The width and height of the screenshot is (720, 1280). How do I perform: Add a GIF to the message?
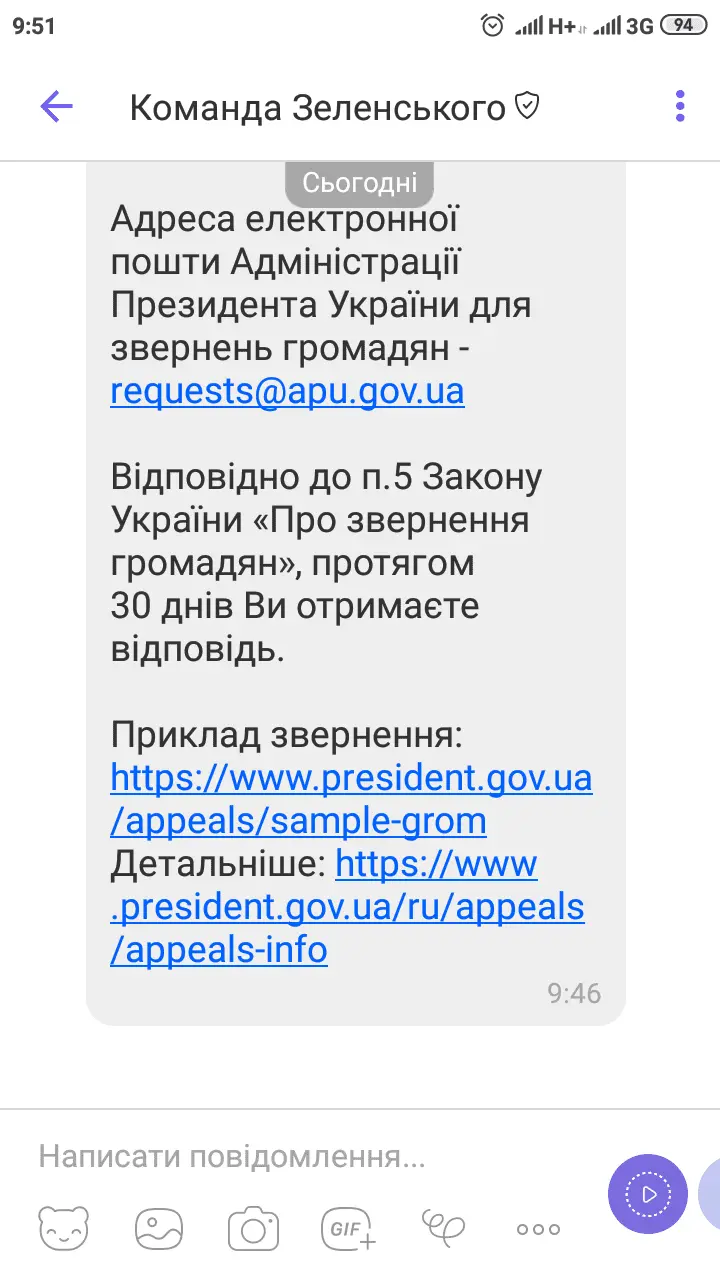pyautogui.click(x=347, y=1228)
